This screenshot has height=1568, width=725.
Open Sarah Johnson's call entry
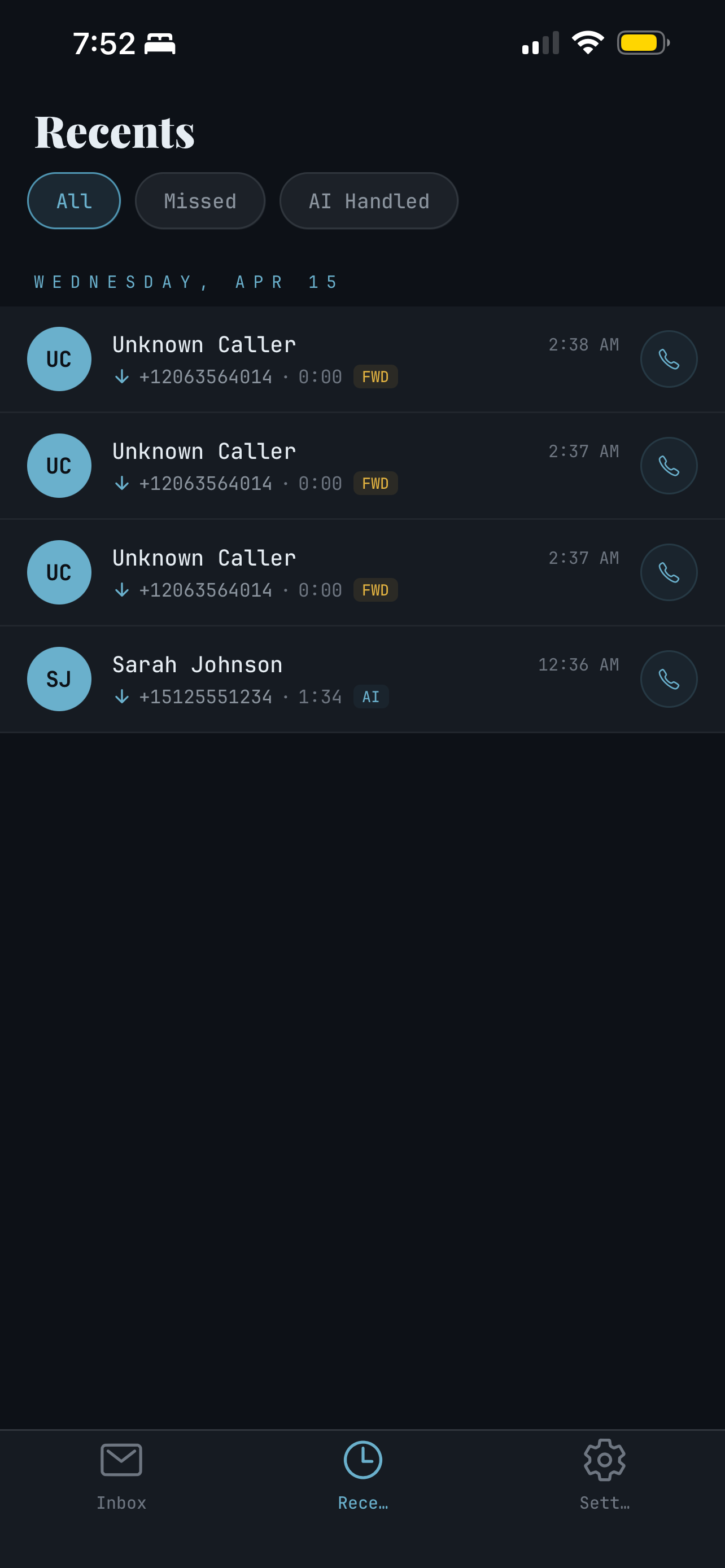pyautogui.click(x=304, y=678)
